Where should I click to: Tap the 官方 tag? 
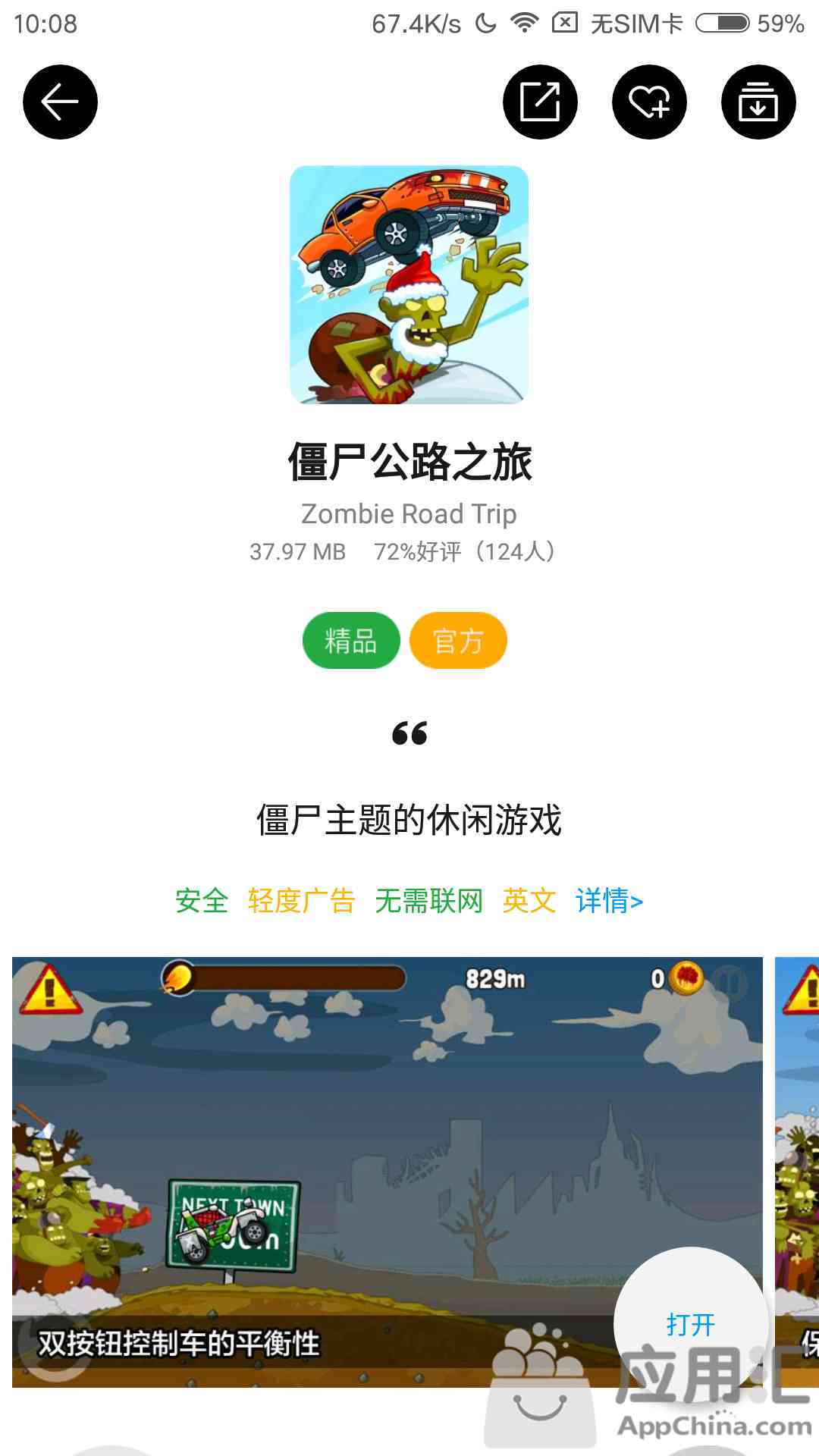click(458, 641)
